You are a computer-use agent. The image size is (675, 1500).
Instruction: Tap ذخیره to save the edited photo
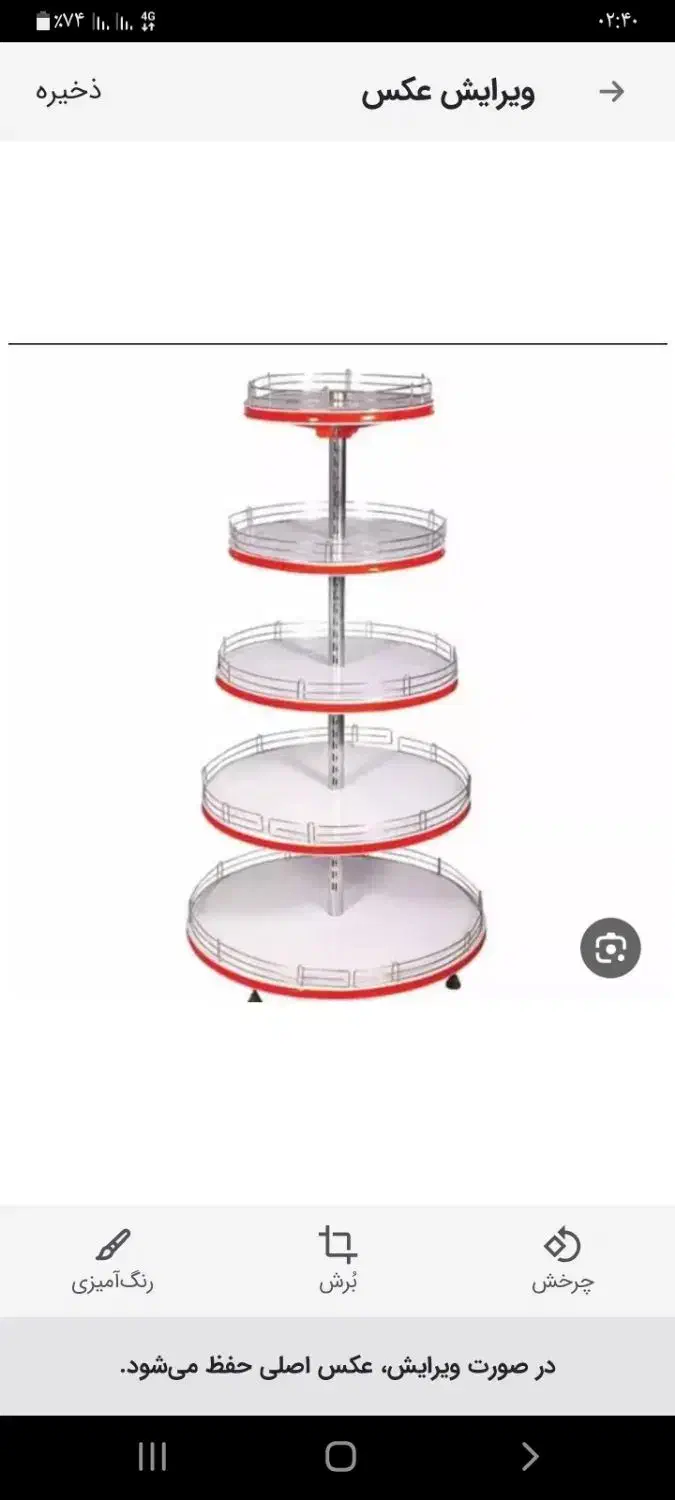(69, 90)
